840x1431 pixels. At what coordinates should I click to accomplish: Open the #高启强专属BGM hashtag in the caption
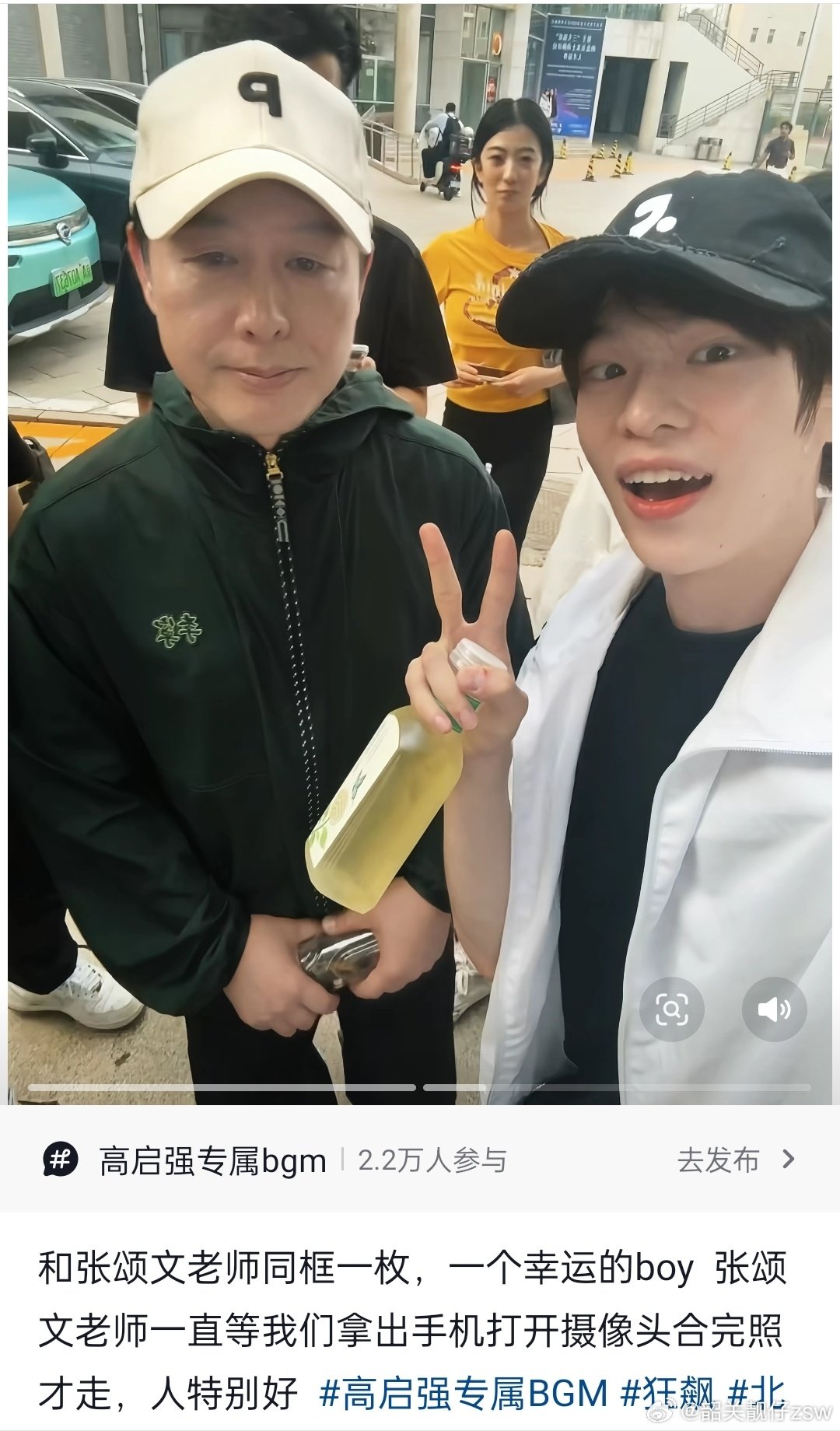[x=464, y=1393]
